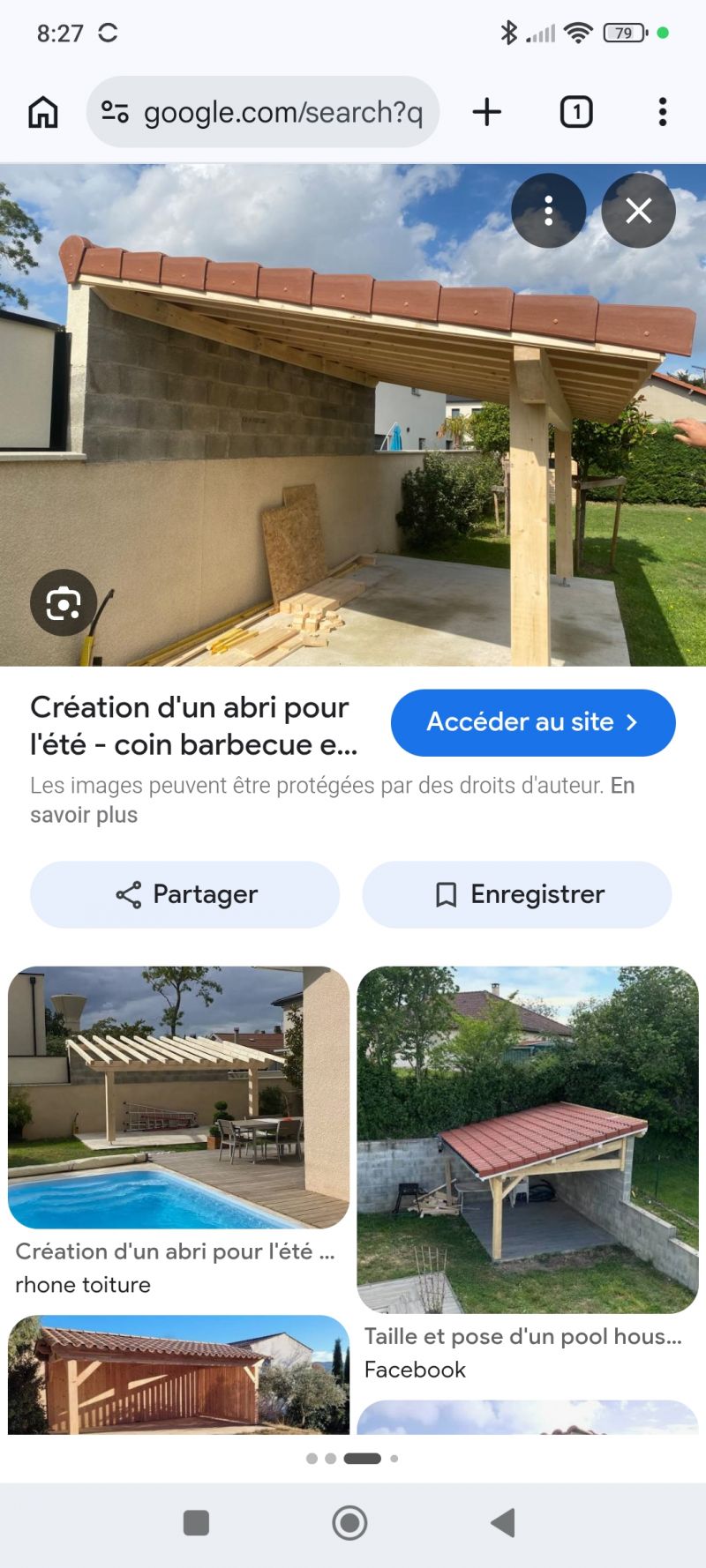Open image options three-dot menu
Image resolution: width=706 pixels, height=1568 pixels.
[x=548, y=211]
